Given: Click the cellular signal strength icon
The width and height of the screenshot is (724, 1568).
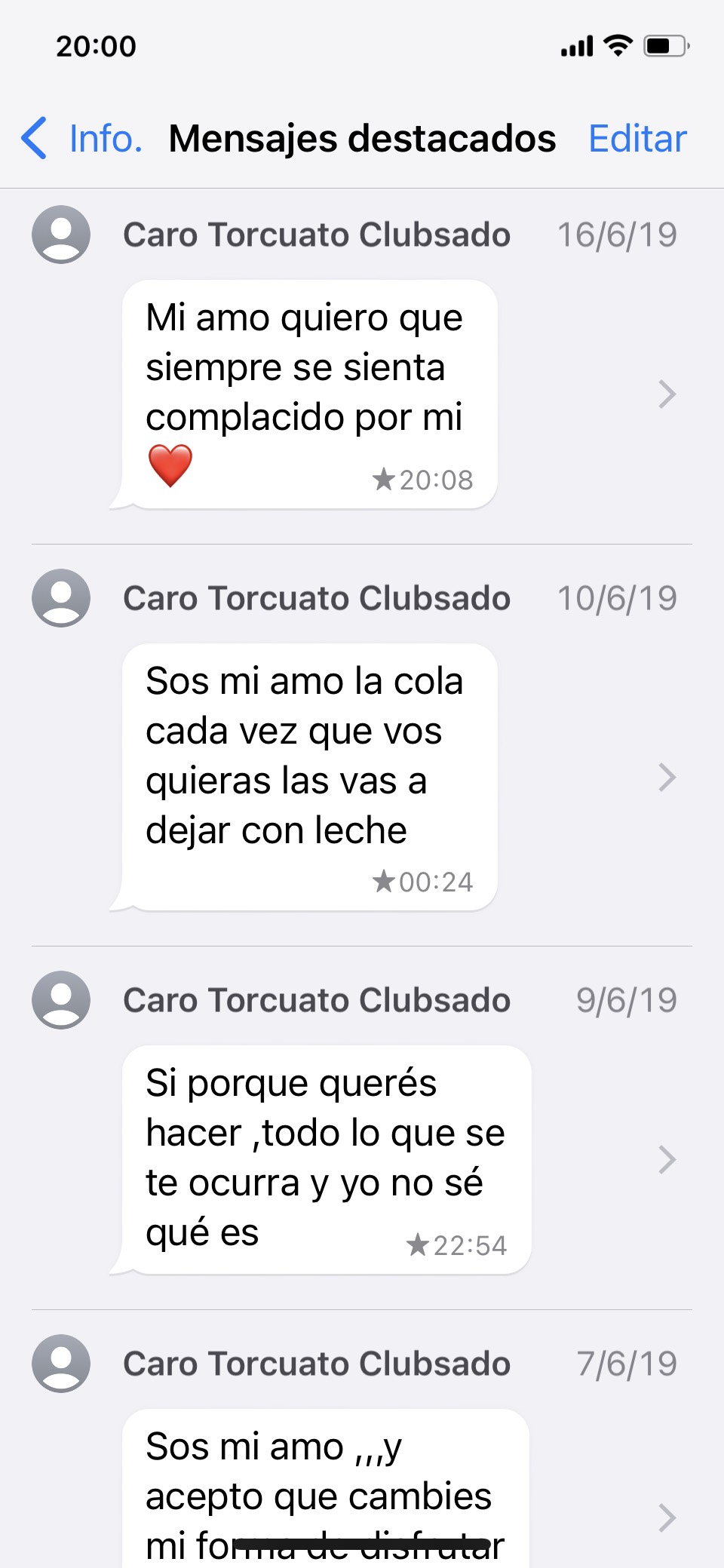Looking at the screenshot, I should click(575, 46).
